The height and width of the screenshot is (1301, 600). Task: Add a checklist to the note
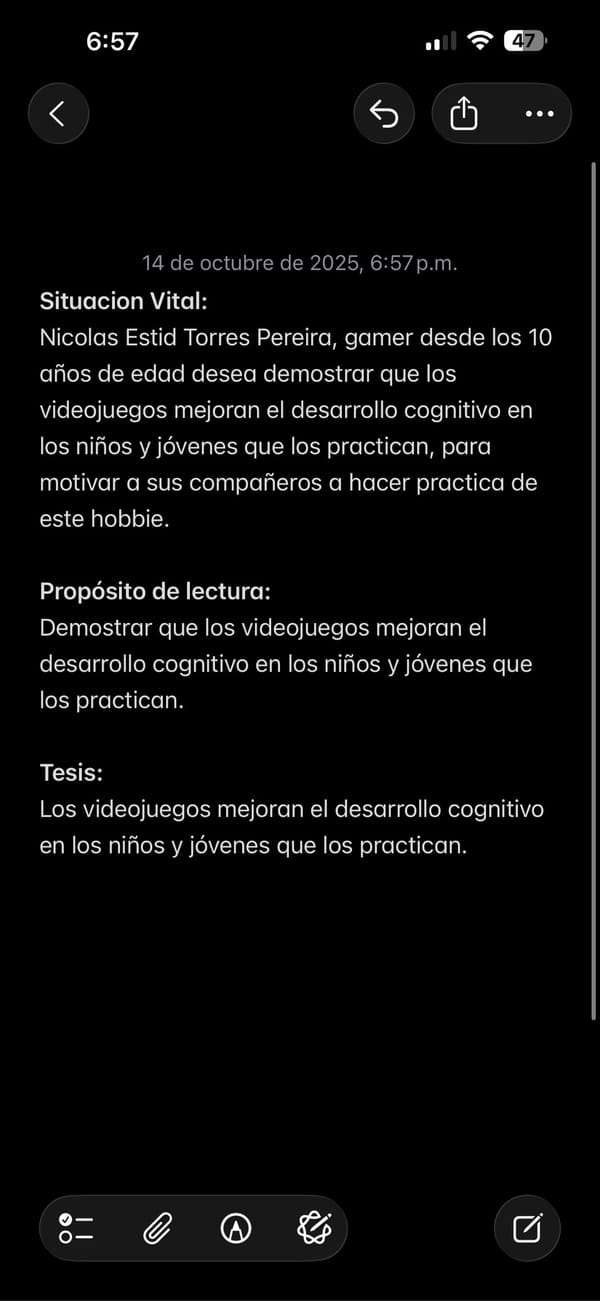click(76, 1227)
